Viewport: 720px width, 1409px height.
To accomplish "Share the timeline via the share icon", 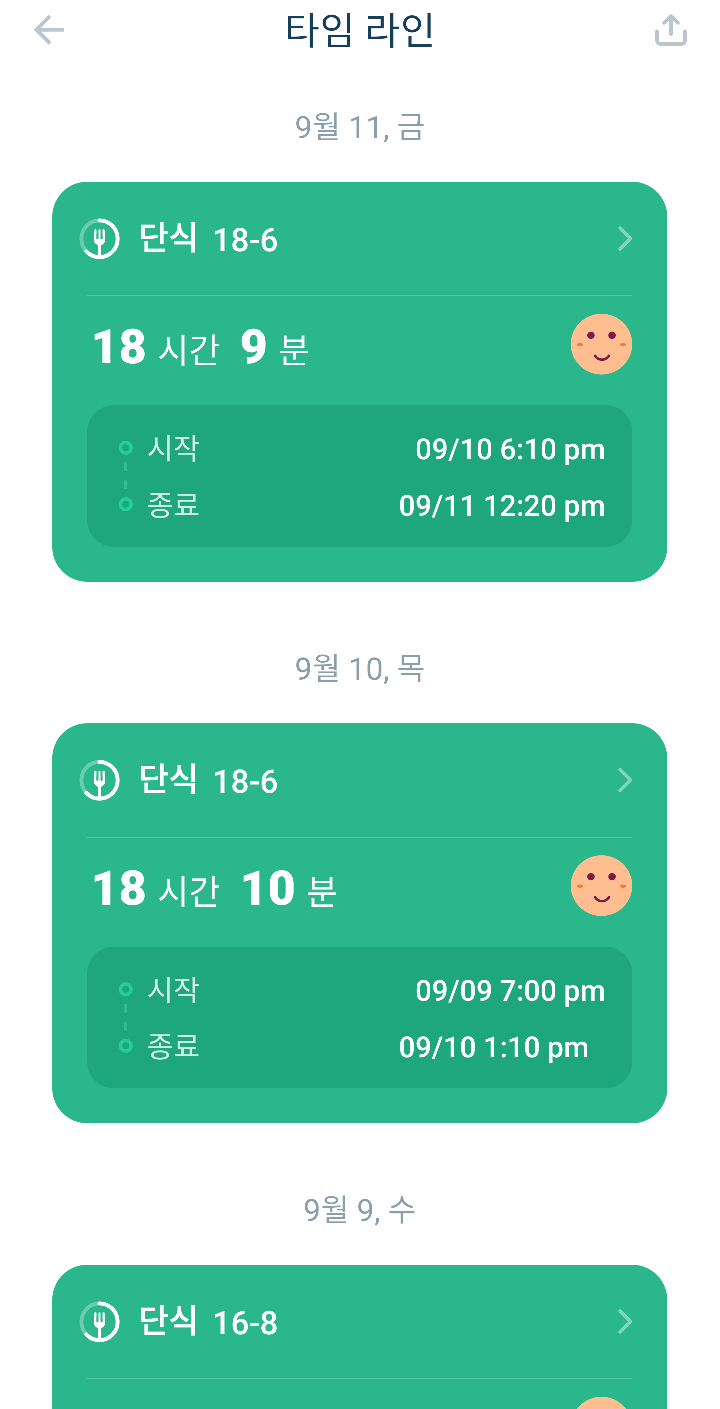I will point(671,31).
